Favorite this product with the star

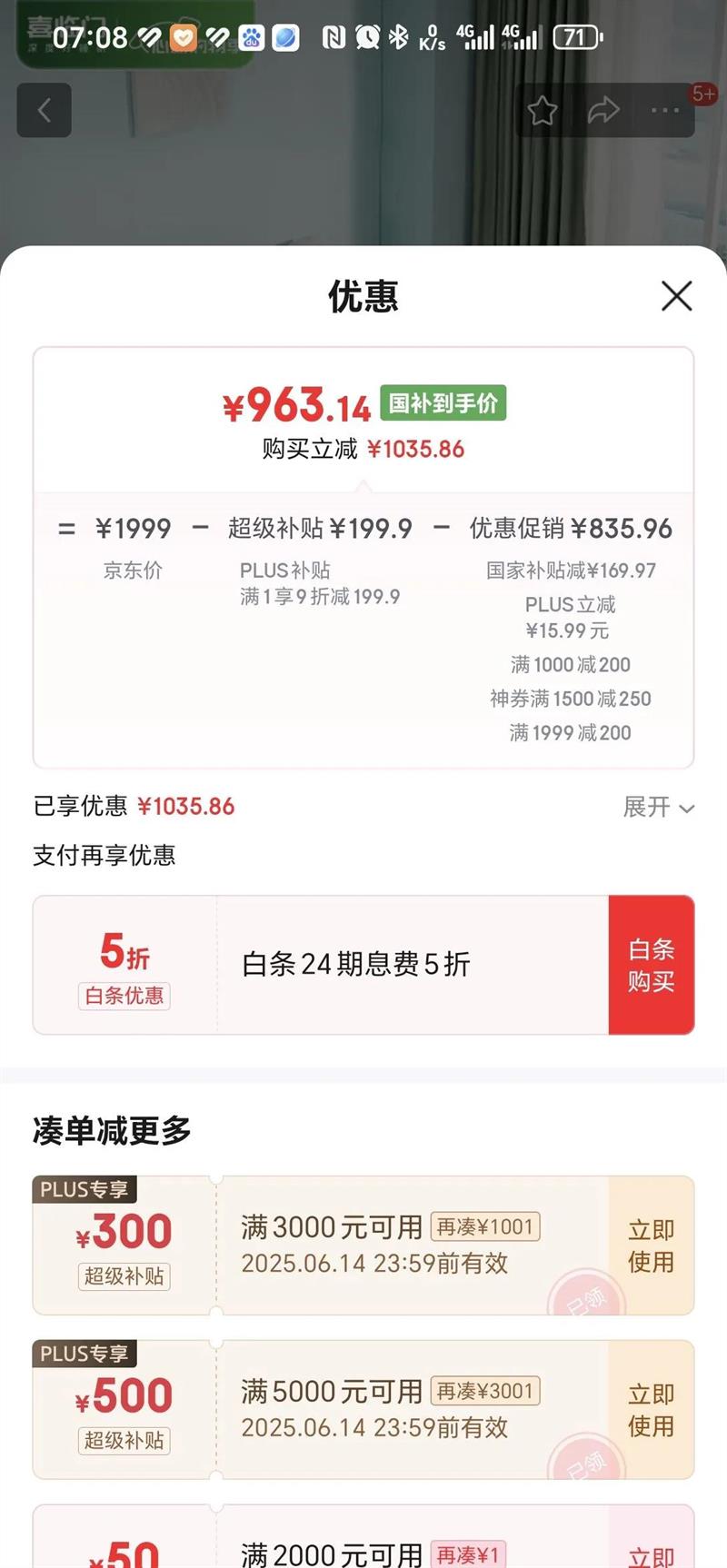coord(543,112)
